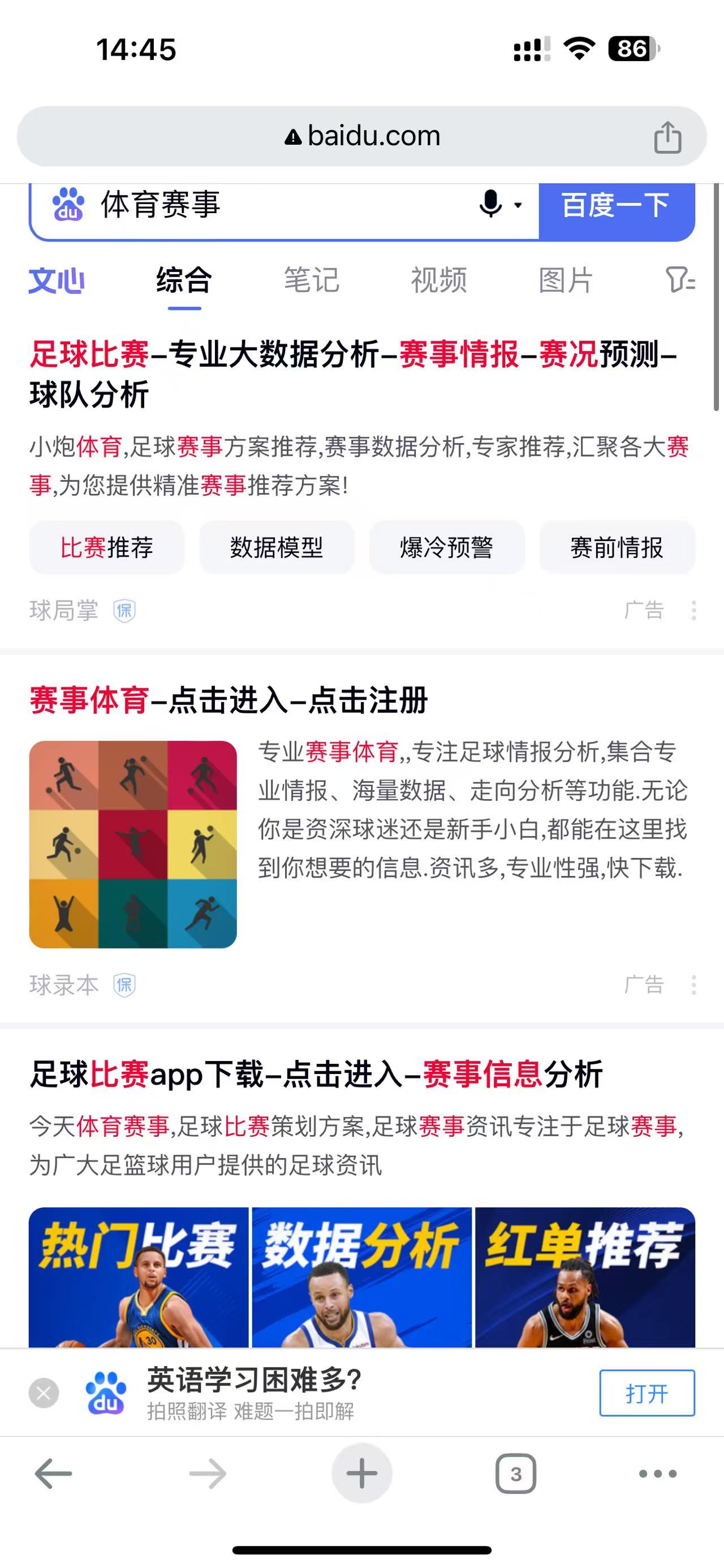
Task: Tap the 数据模型 chip
Action: 277,547
